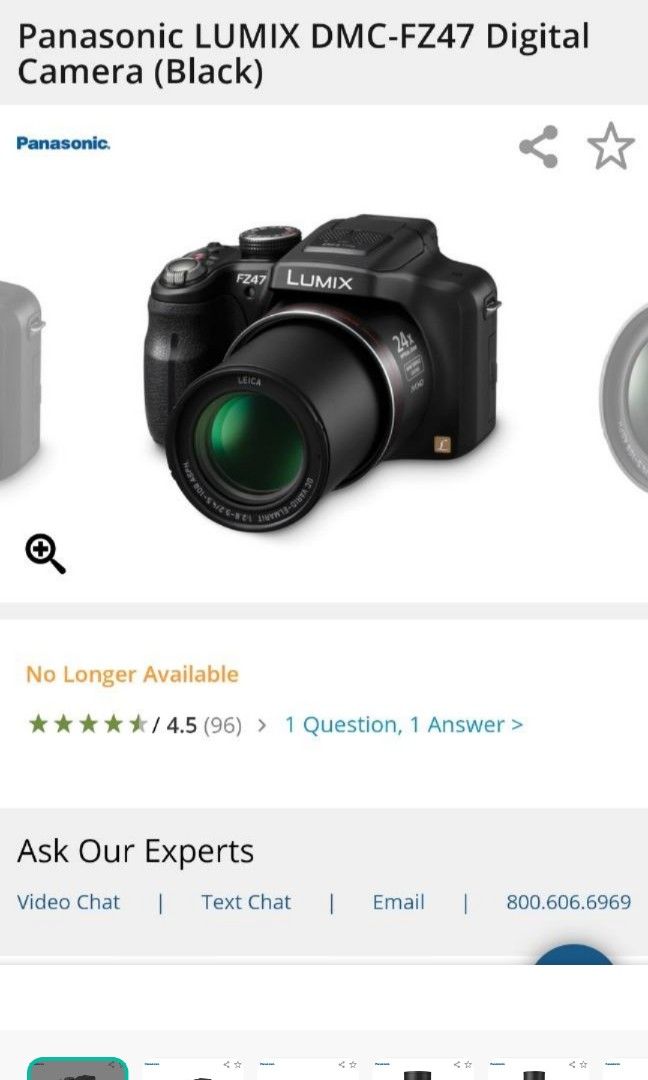
Task: Zoom into the camera product image
Action: 45,554
